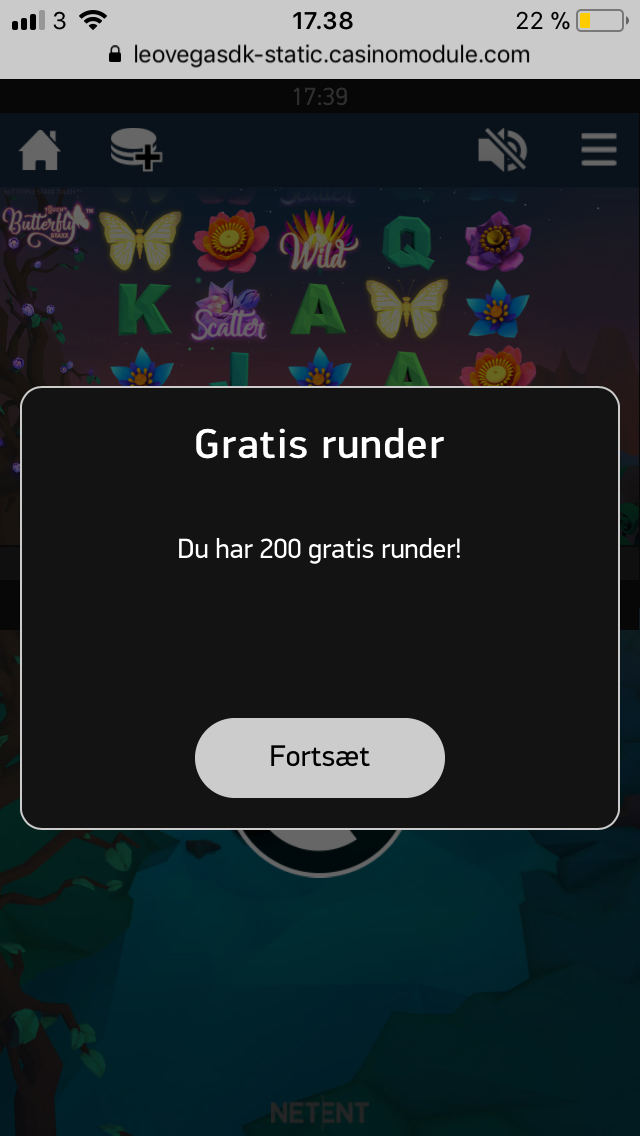This screenshot has height=1136, width=640.
Task: Go to the casino home icon
Action: coord(40,150)
